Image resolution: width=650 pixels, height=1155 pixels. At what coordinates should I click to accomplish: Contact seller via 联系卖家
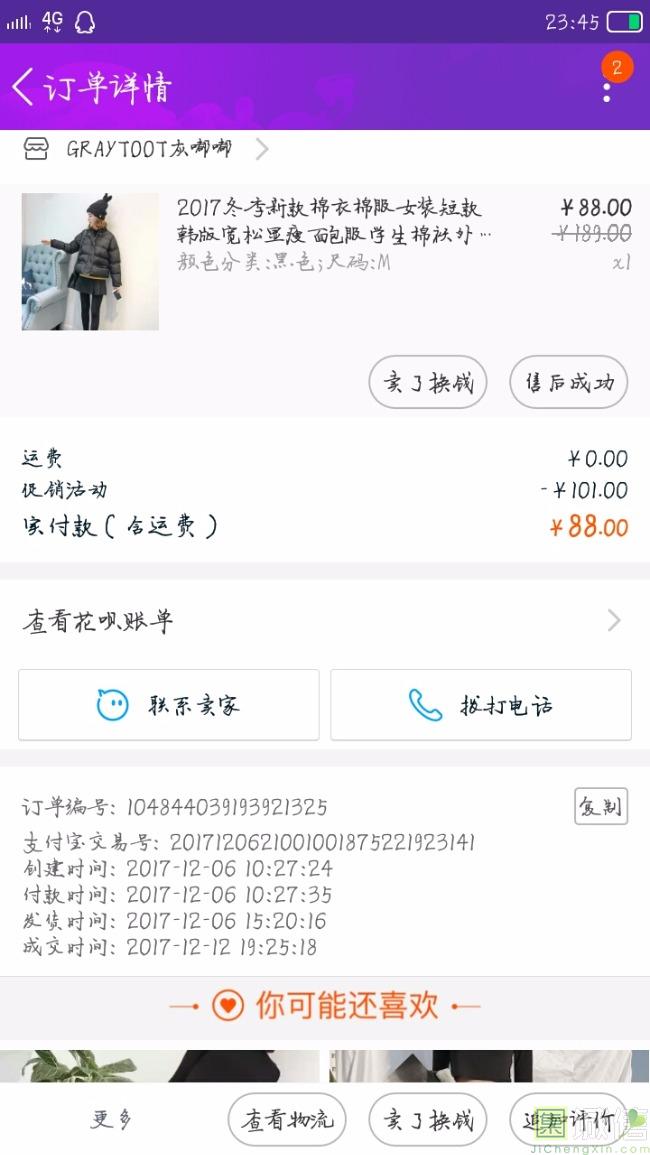coord(169,705)
